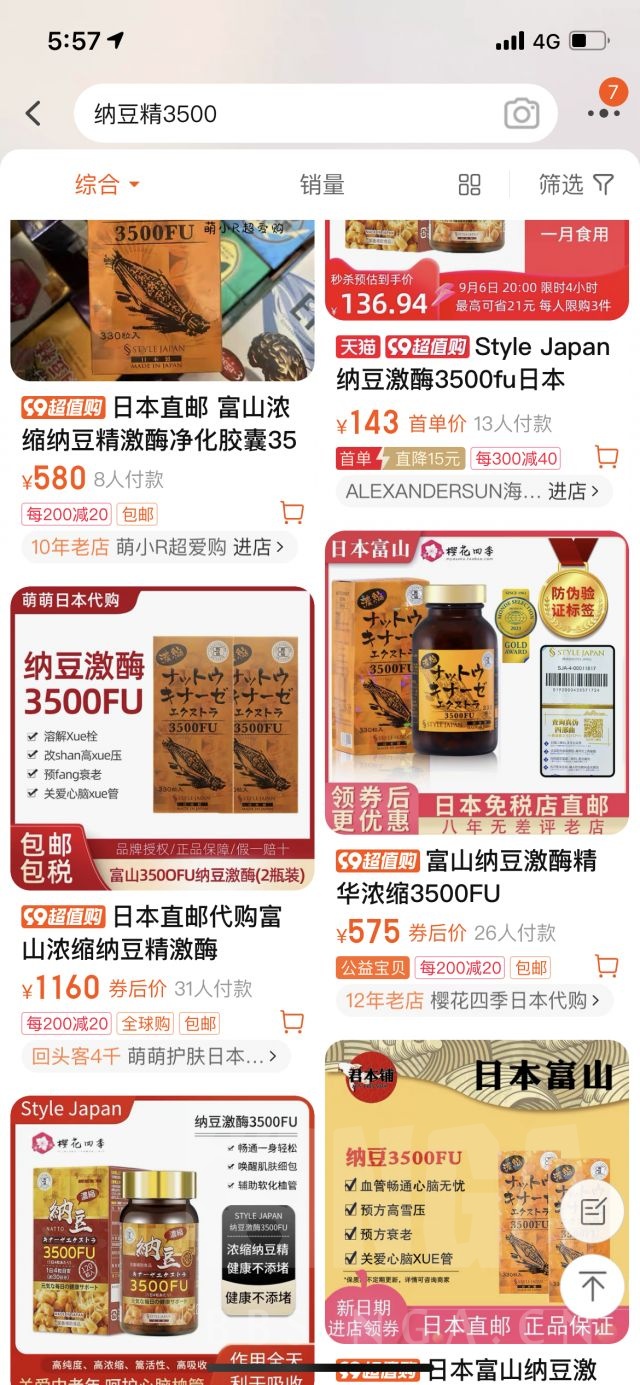Add the ¥575 item to cart

click(x=606, y=965)
